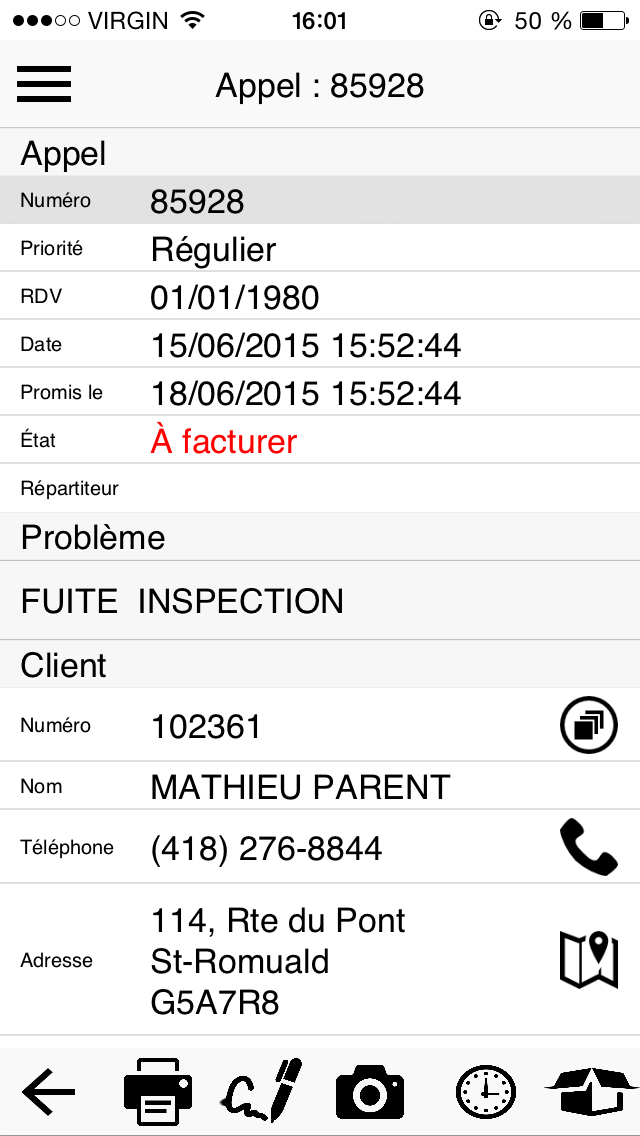Open the map for the client's address
Image resolution: width=640 pixels, height=1136 pixels.
588,960
